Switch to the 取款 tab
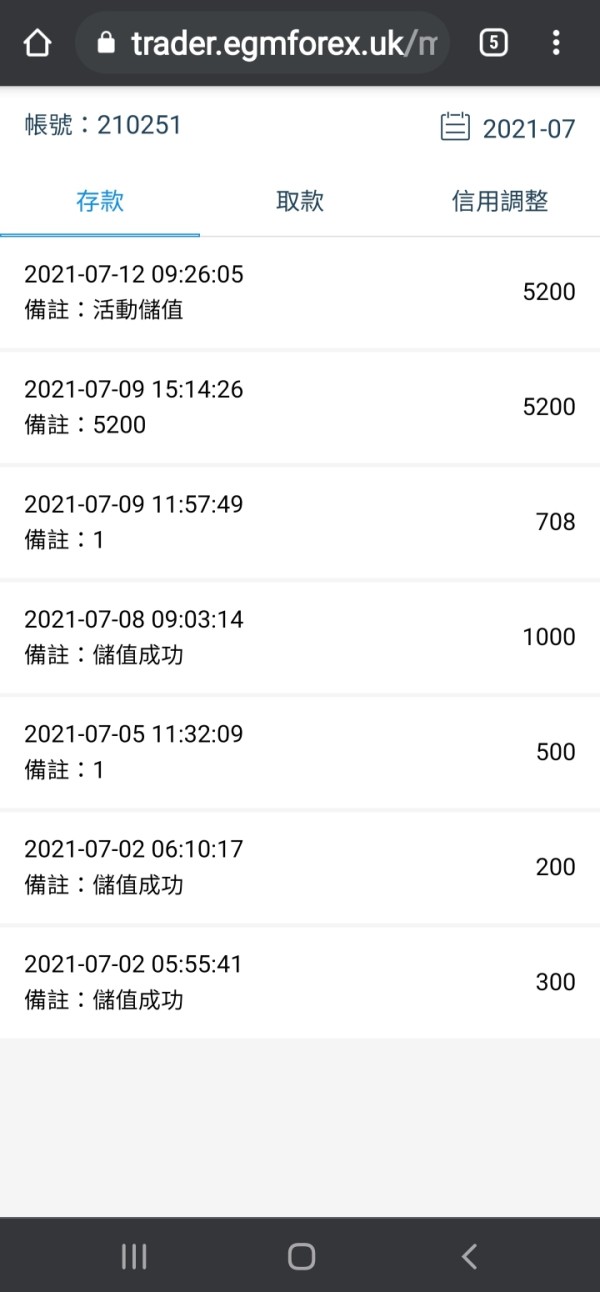600x1292 pixels. [300, 201]
